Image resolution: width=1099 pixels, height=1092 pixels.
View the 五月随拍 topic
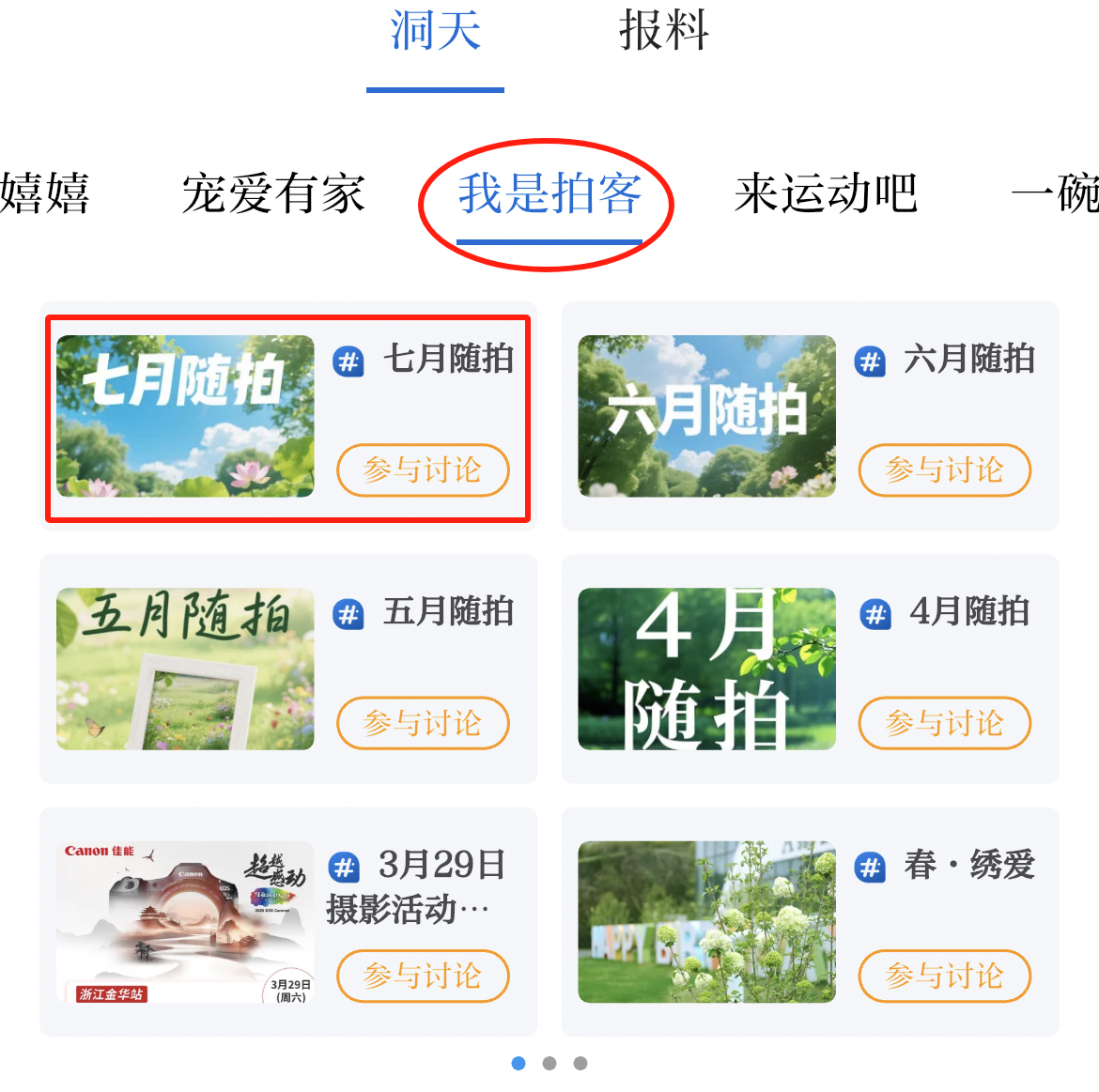[x=186, y=669]
